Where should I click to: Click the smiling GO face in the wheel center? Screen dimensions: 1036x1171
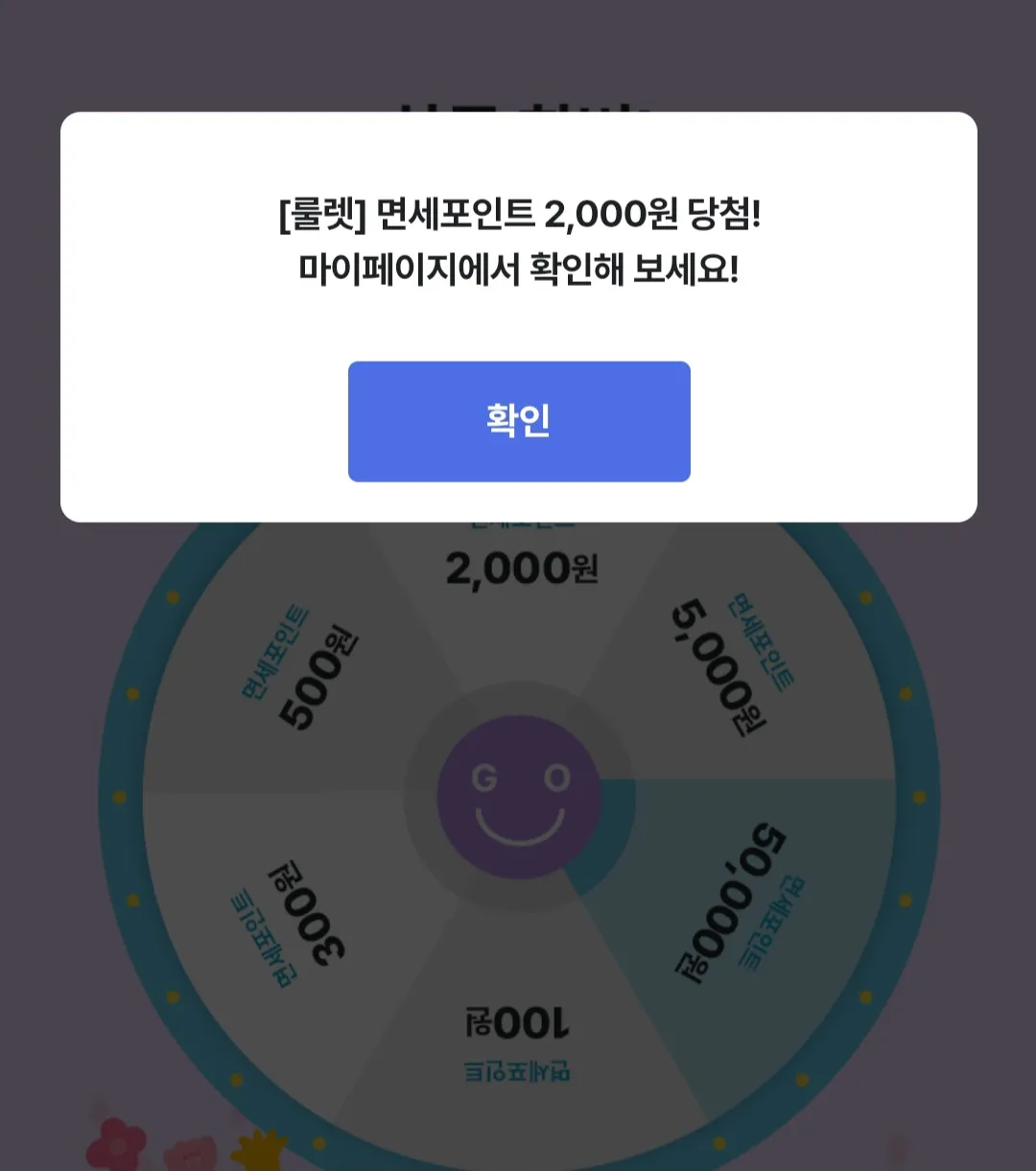click(518, 796)
